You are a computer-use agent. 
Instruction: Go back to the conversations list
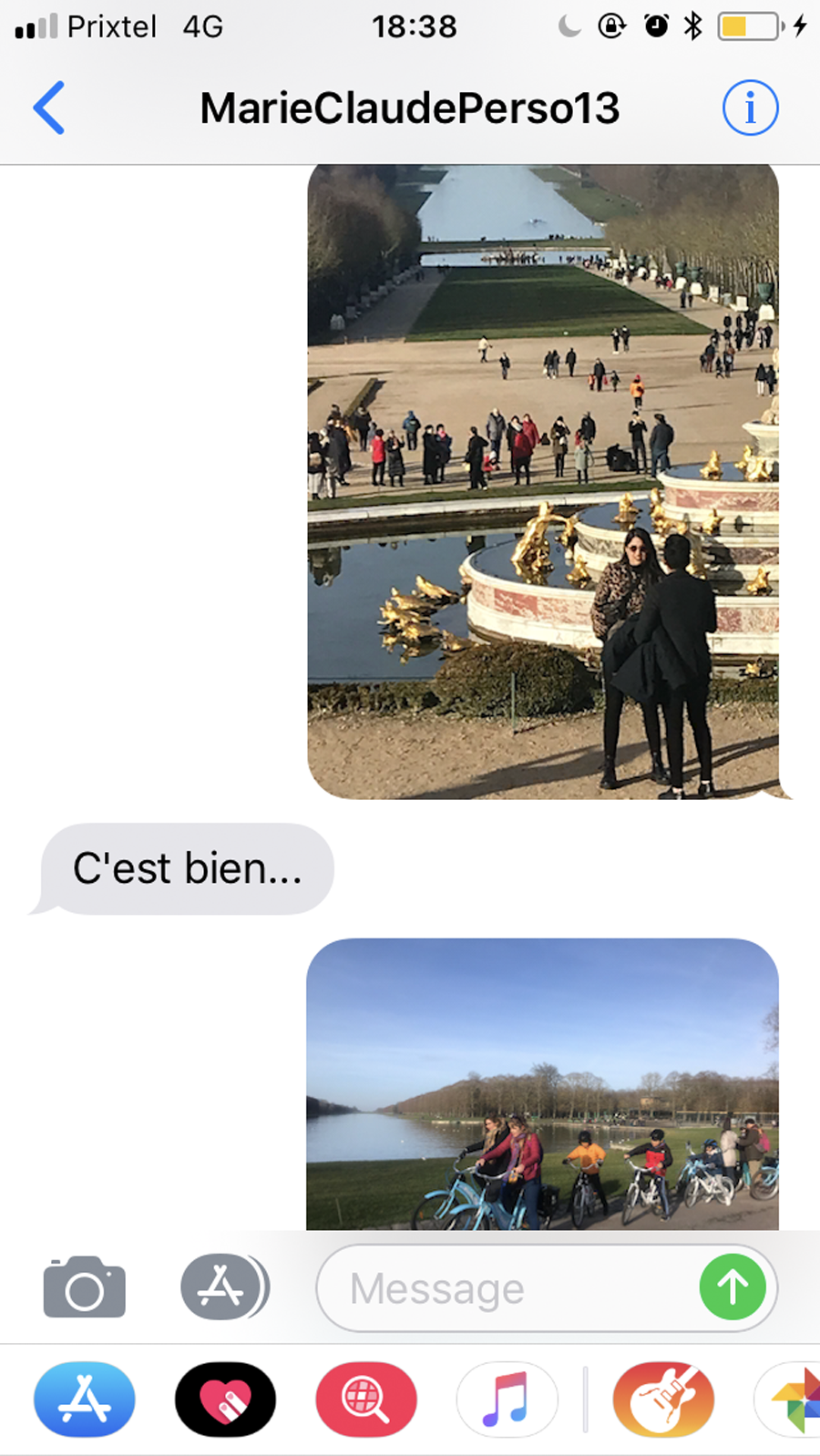click(49, 108)
